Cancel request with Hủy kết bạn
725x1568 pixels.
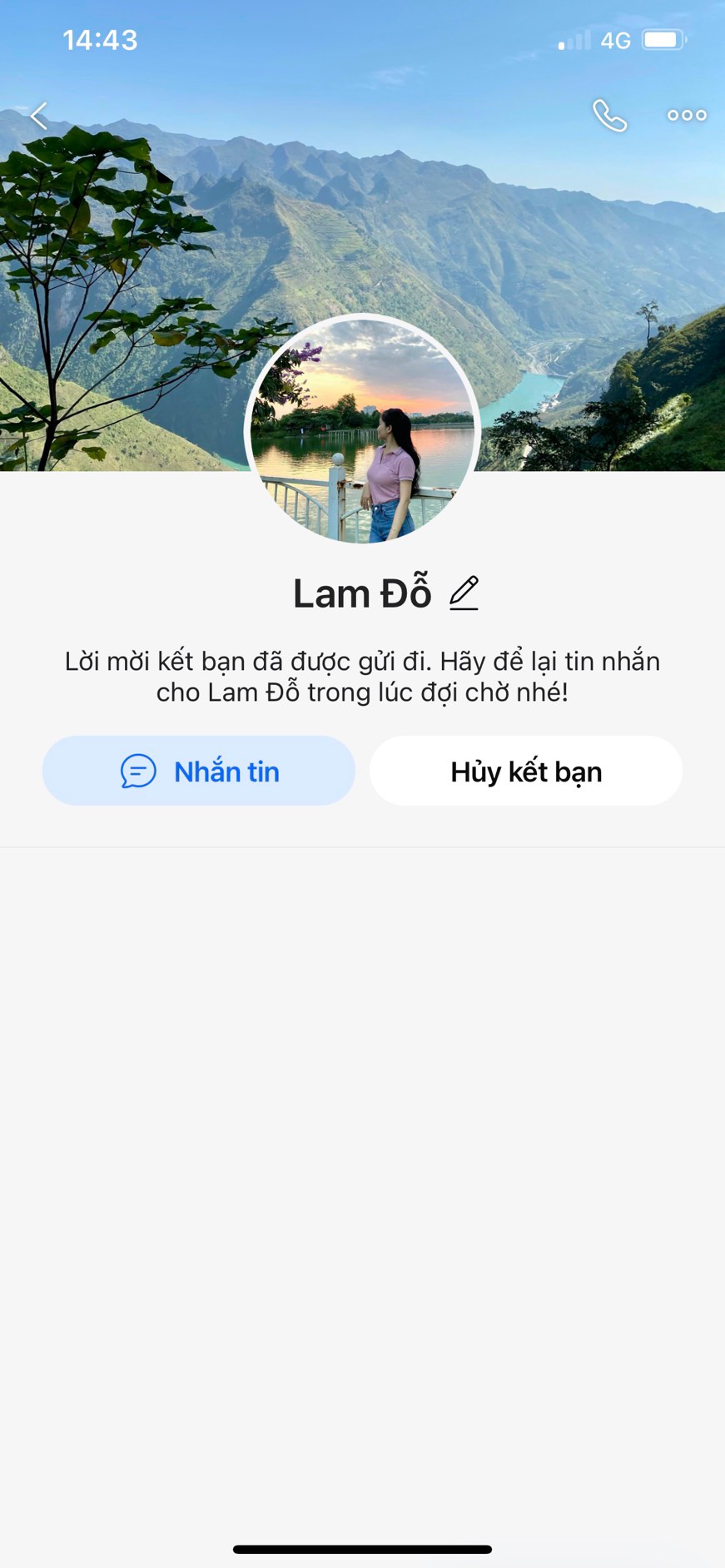(526, 771)
